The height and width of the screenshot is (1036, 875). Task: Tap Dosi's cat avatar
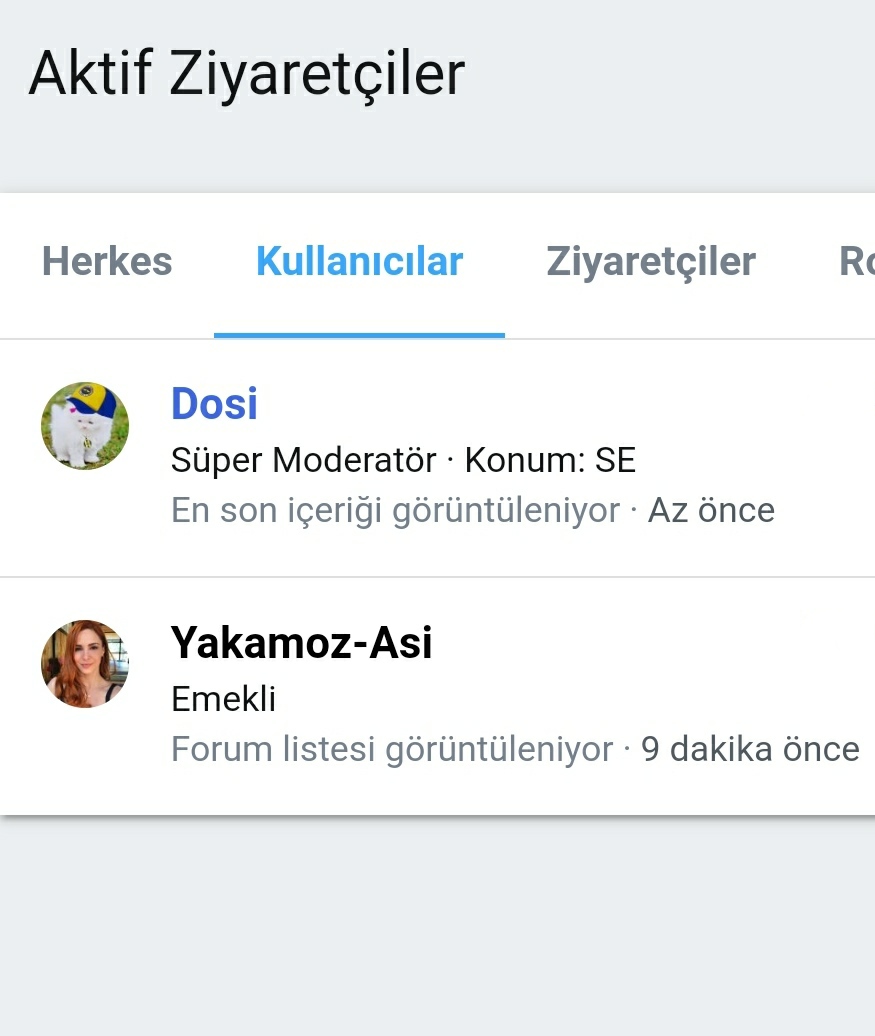(85, 426)
